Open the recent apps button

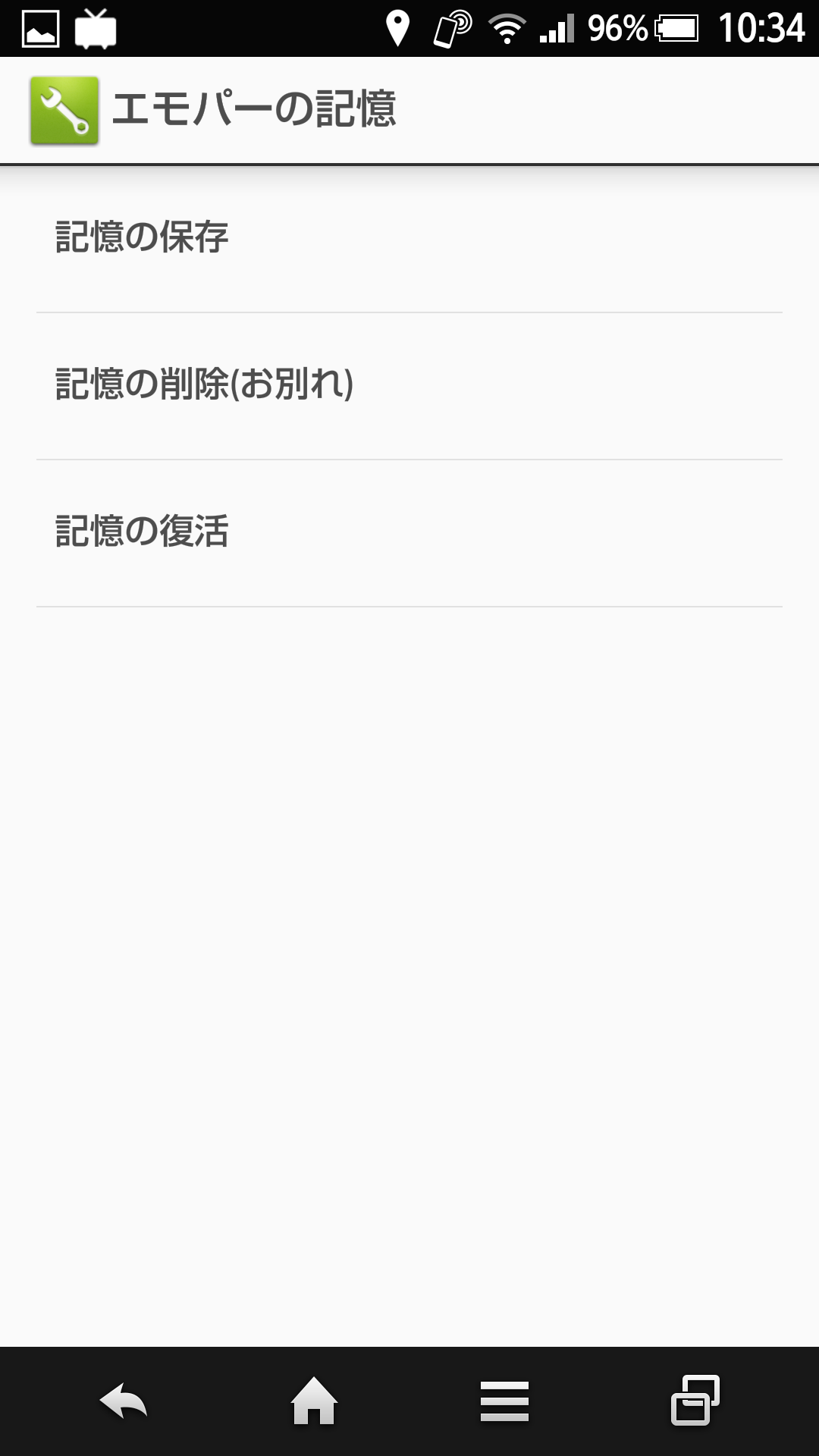coord(695,1400)
